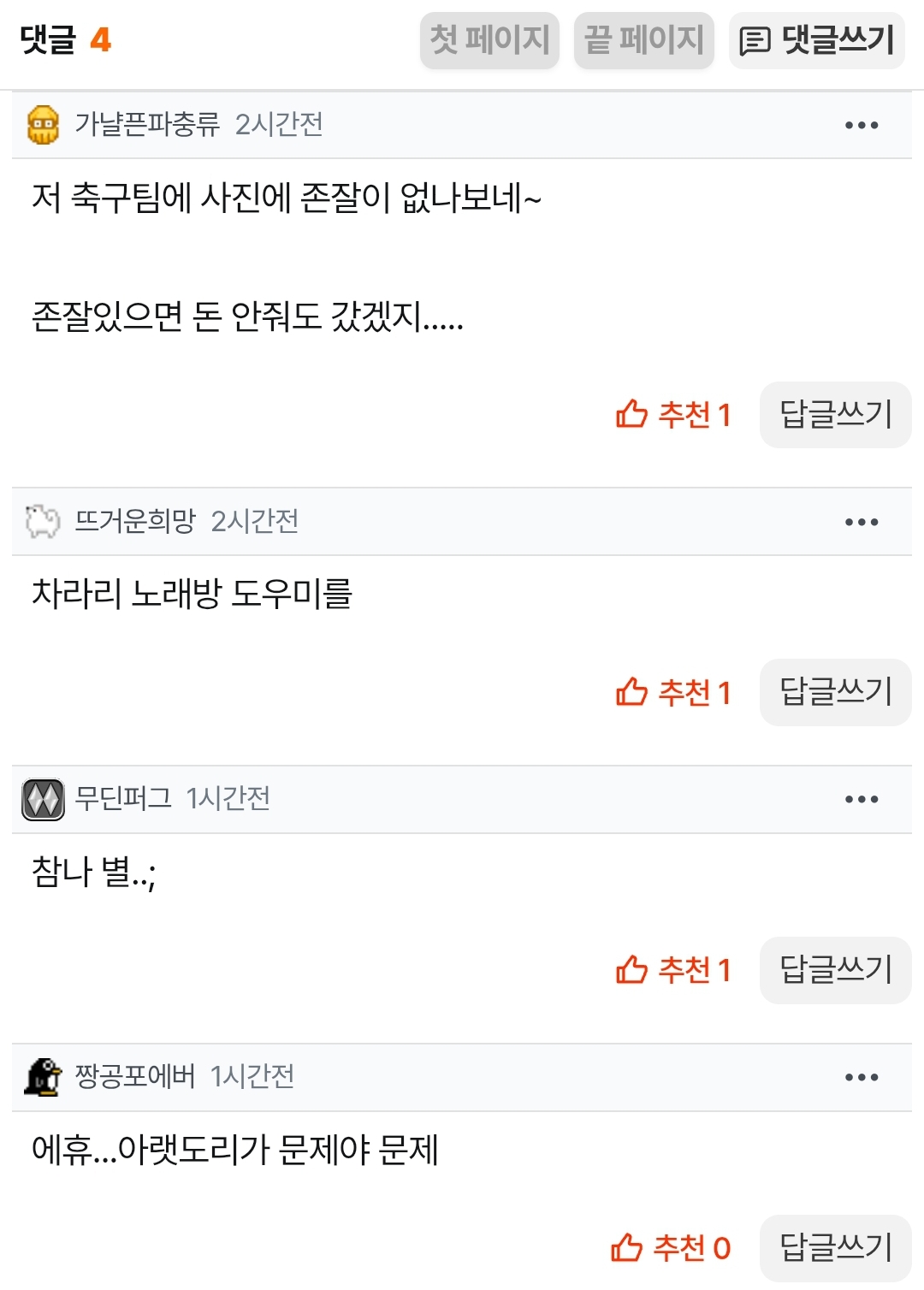Viewport: 924px width, 1290px height.
Task: Recommend 무딘퍼그's comment
Action: point(673,970)
